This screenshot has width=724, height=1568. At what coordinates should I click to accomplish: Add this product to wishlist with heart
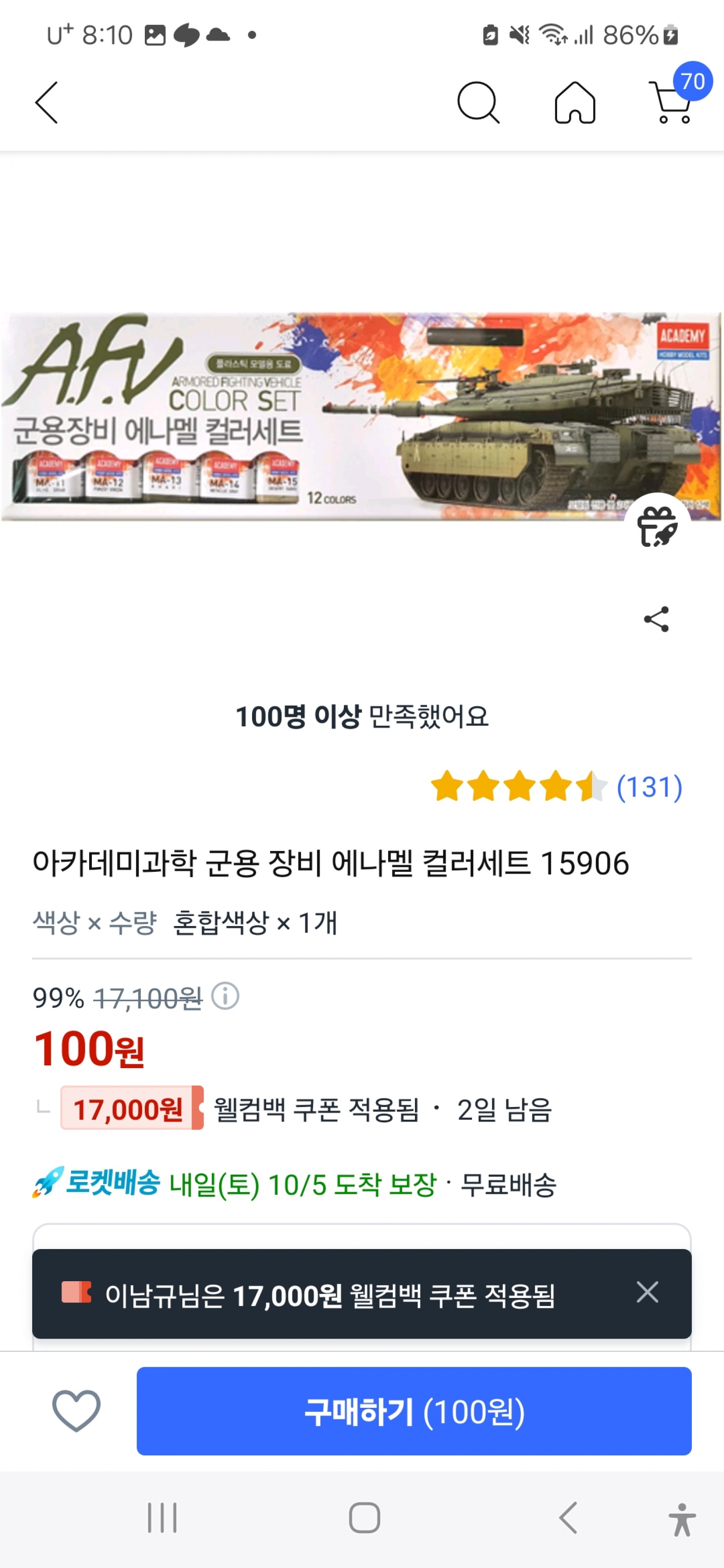click(76, 1411)
